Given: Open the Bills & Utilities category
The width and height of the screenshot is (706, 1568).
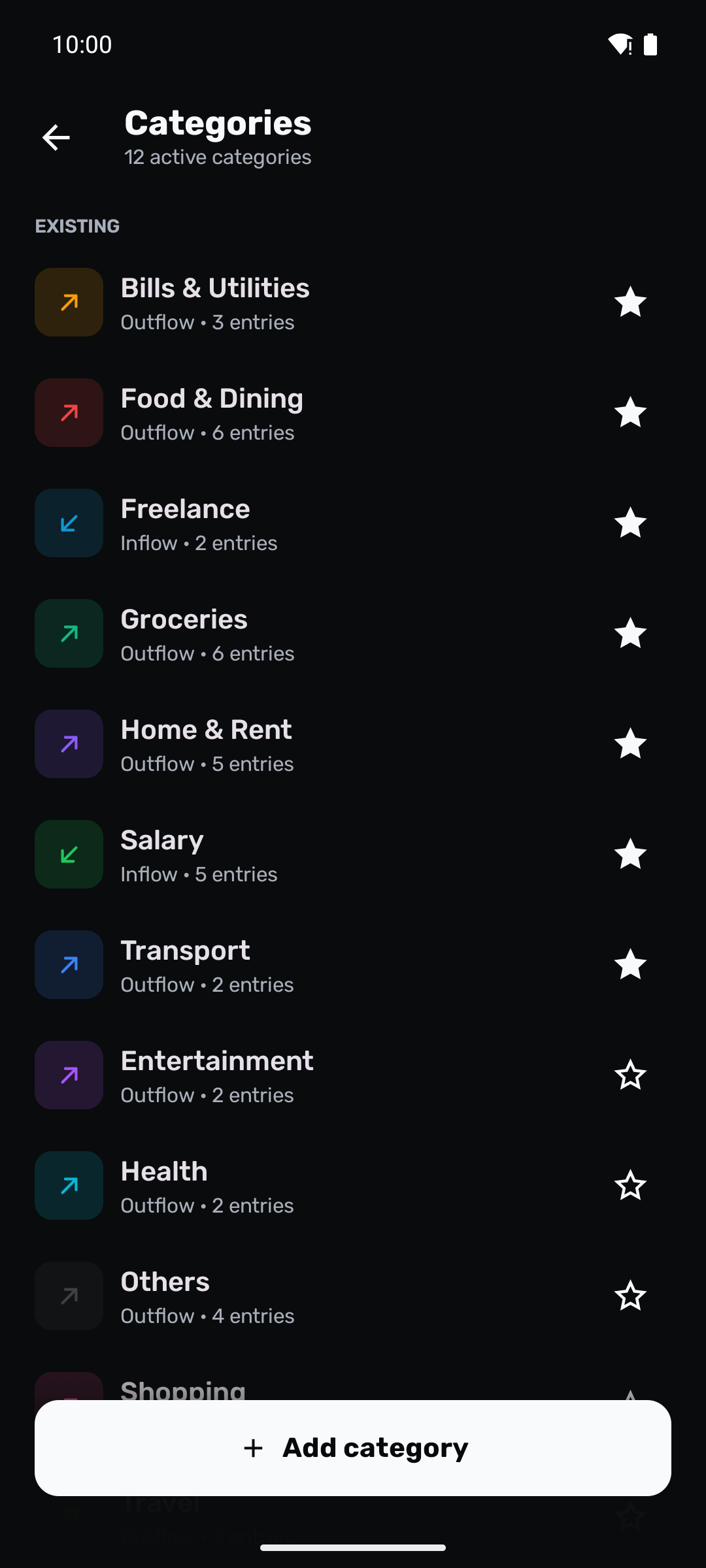Looking at the screenshot, I should 353,302.
